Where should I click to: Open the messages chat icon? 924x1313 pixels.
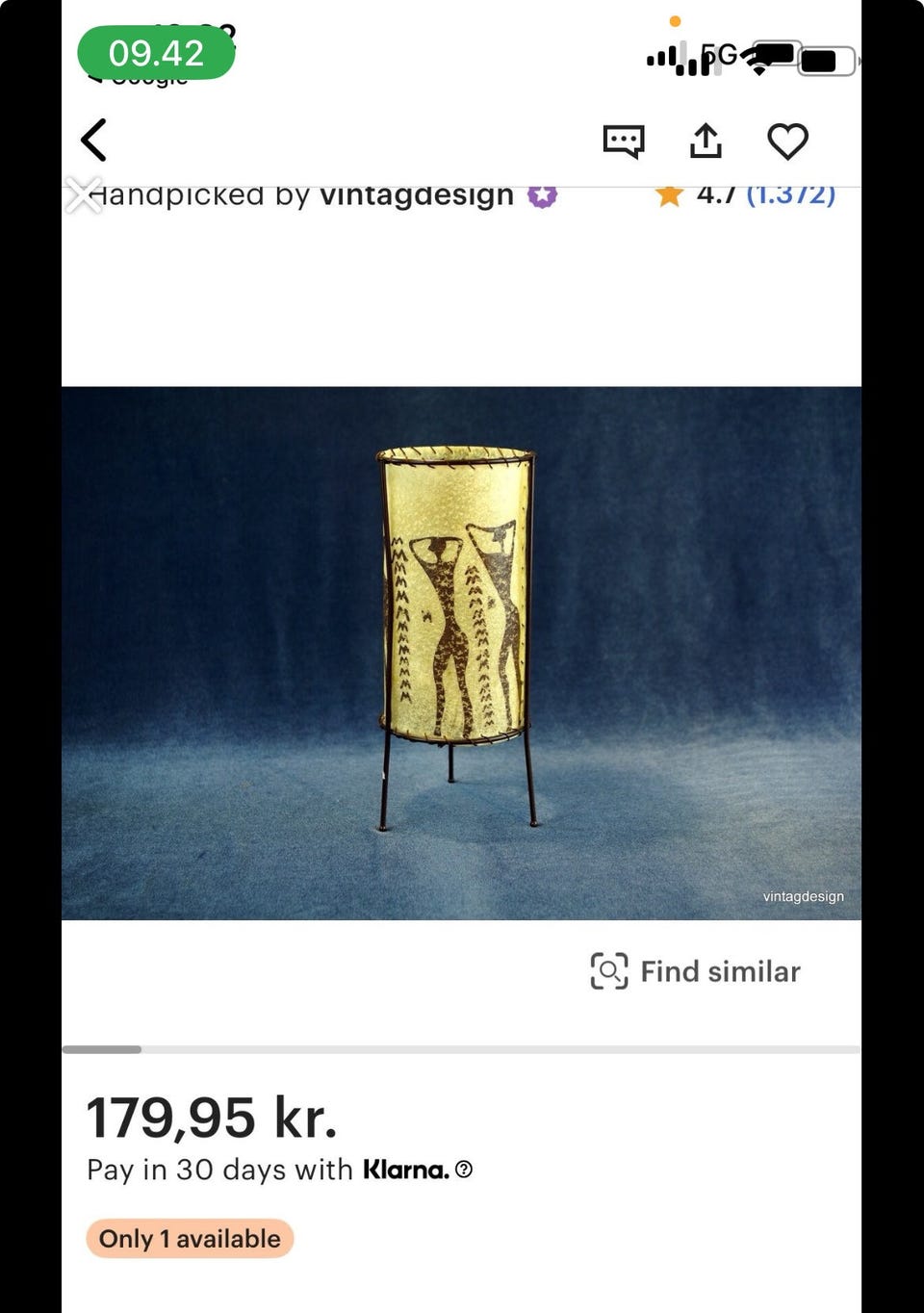pos(625,140)
